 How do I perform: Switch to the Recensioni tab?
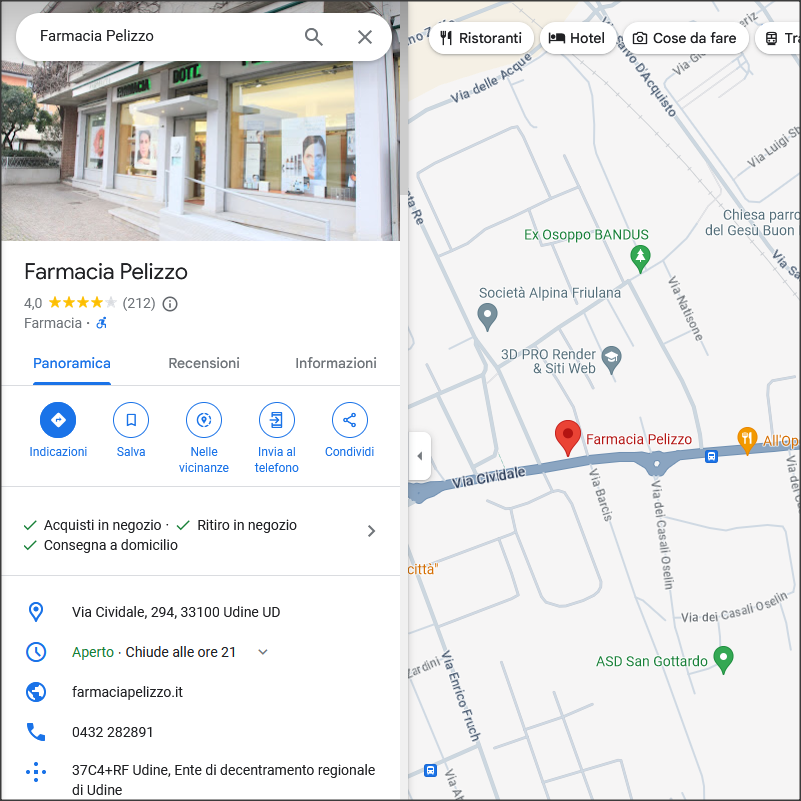[x=204, y=363]
